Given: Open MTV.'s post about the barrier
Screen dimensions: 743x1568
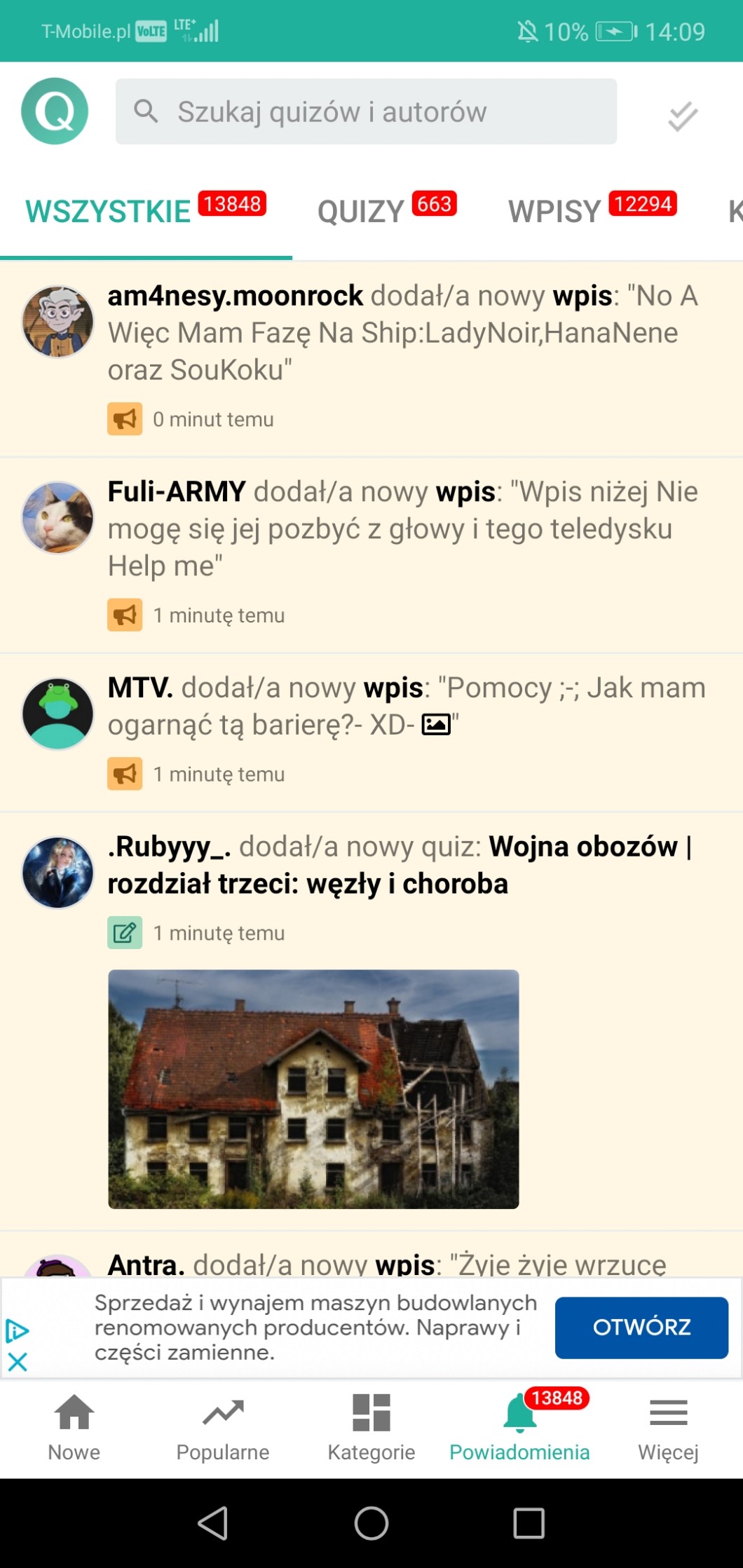Looking at the screenshot, I should (x=407, y=707).
